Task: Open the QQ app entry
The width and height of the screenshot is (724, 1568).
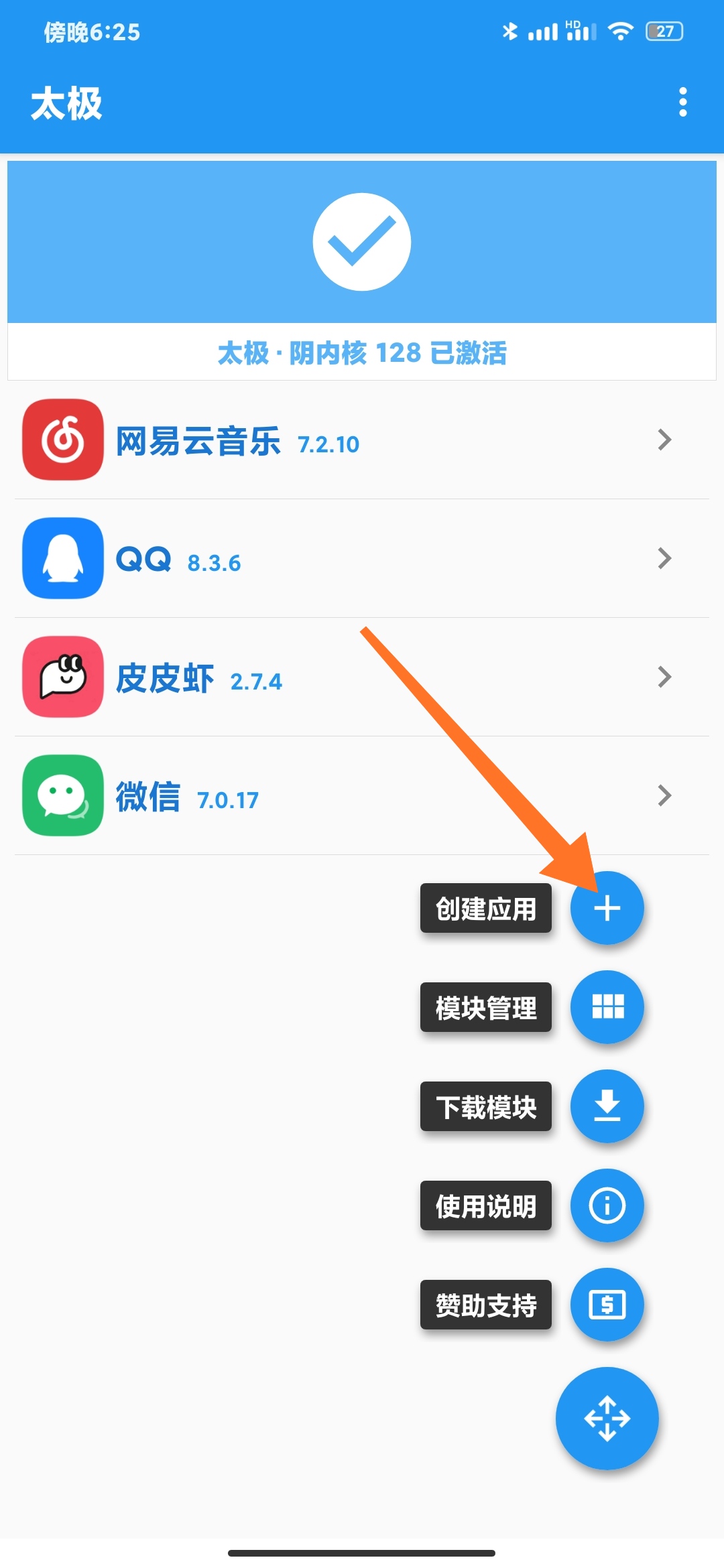Action: pyautogui.click(x=362, y=558)
